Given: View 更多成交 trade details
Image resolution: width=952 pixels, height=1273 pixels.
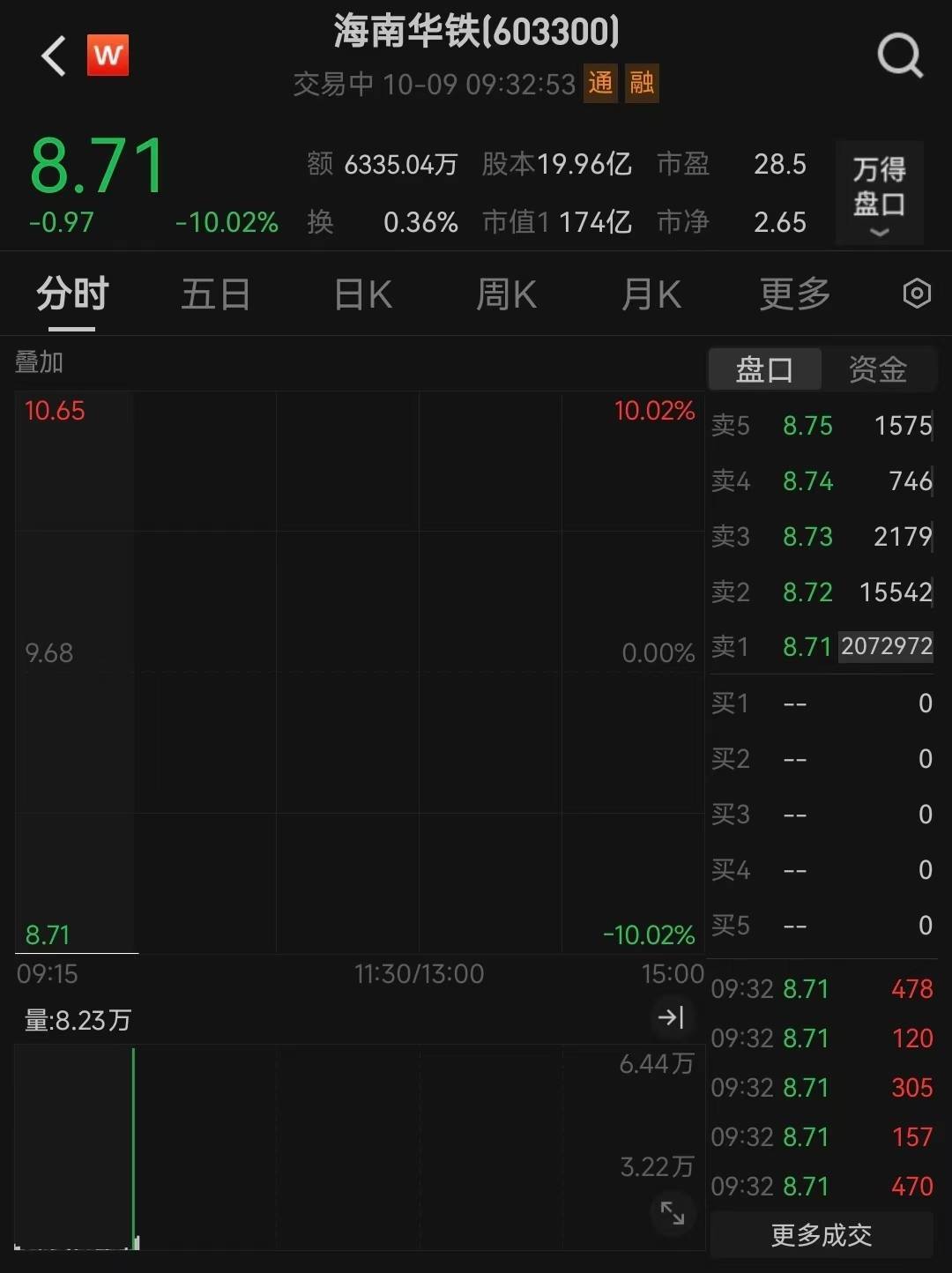Looking at the screenshot, I should tap(822, 1235).
